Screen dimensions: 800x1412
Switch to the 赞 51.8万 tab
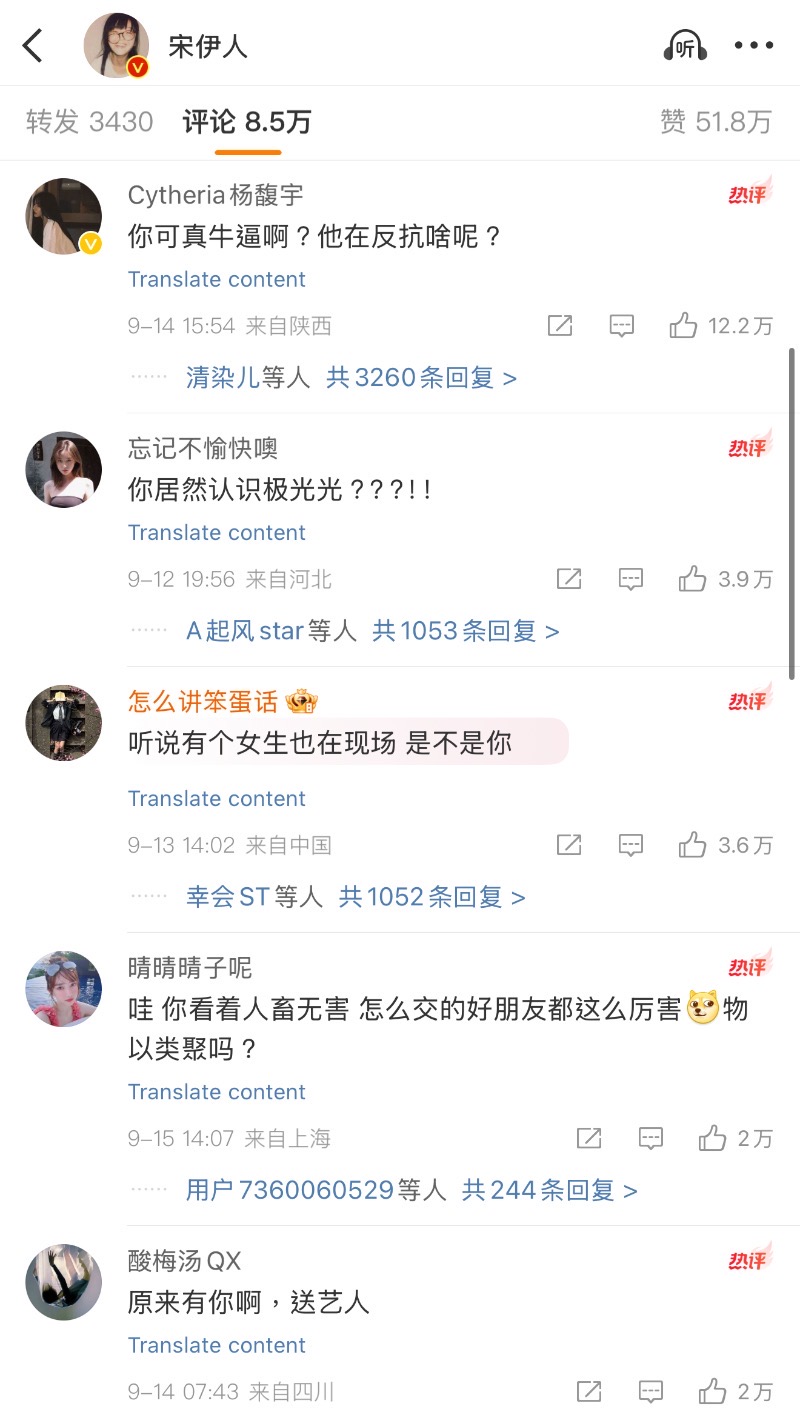point(716,122)
